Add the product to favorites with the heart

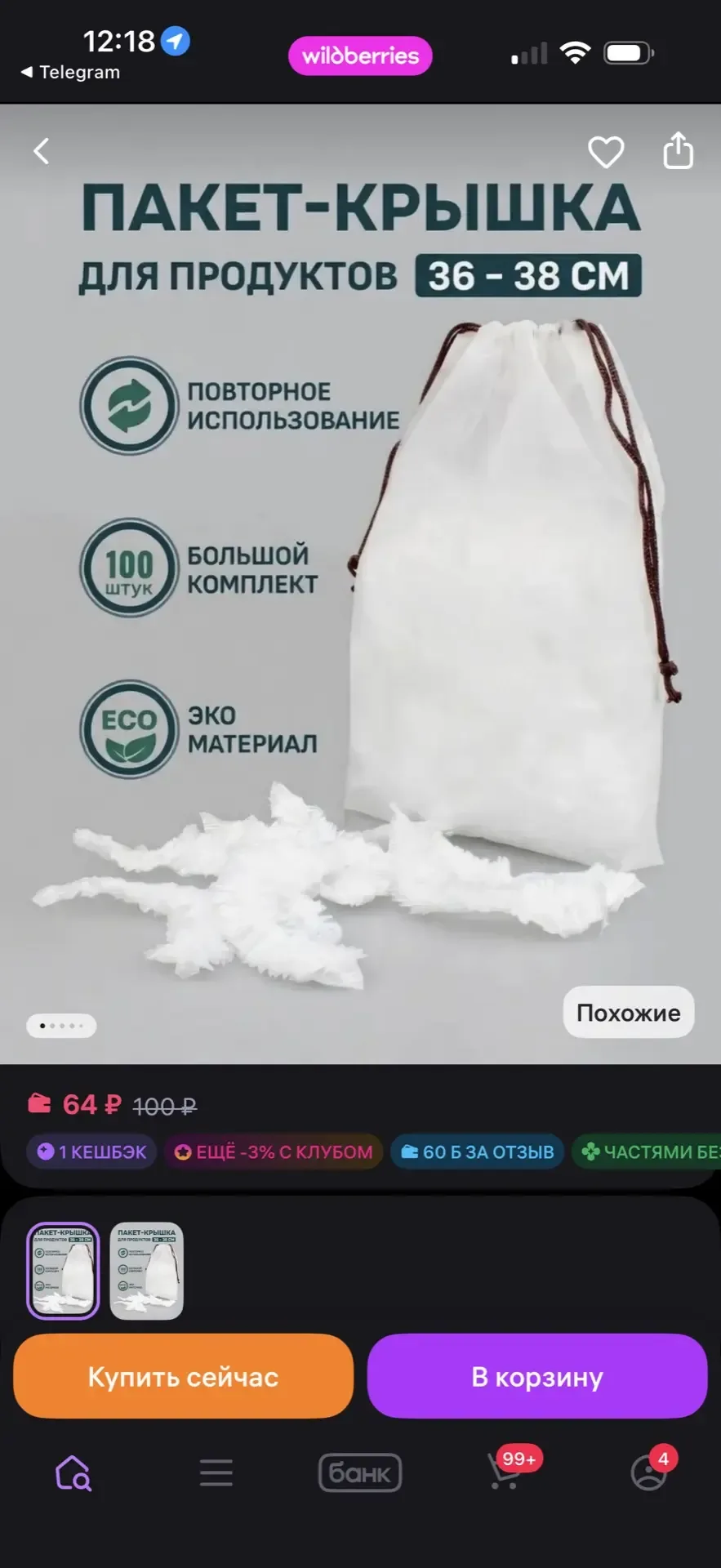(x=606, y=152)
